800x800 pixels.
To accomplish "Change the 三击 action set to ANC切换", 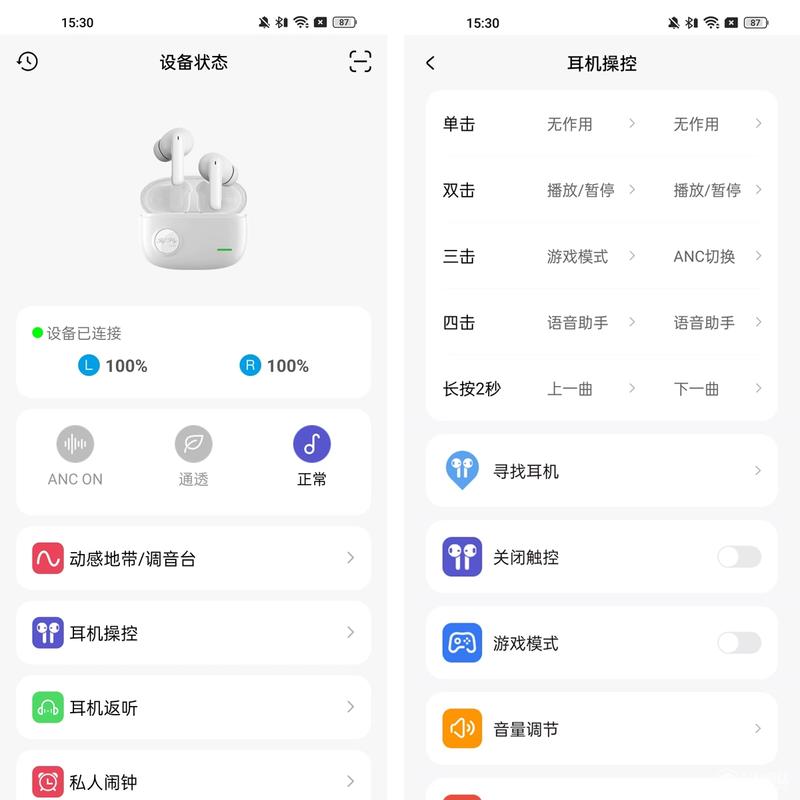I will (x=716, y=257).
